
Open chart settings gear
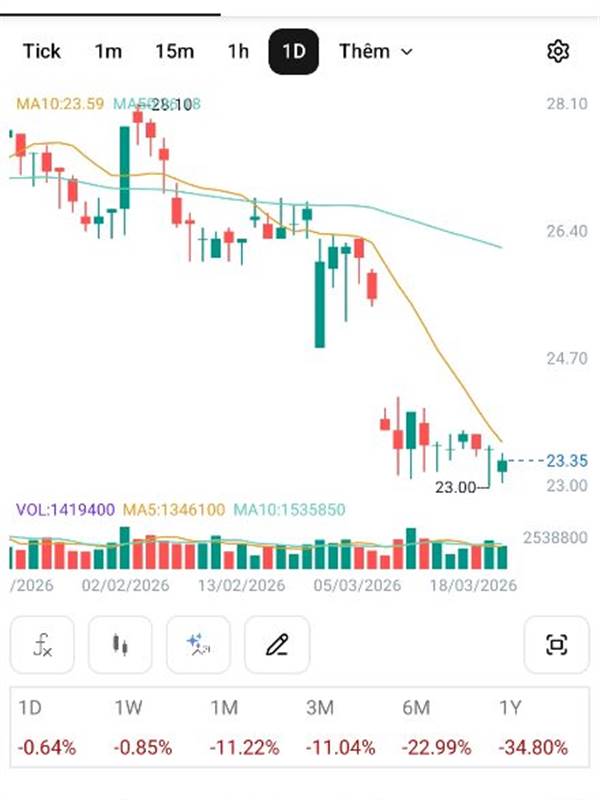pyautogui.click(x=558, y=52)
